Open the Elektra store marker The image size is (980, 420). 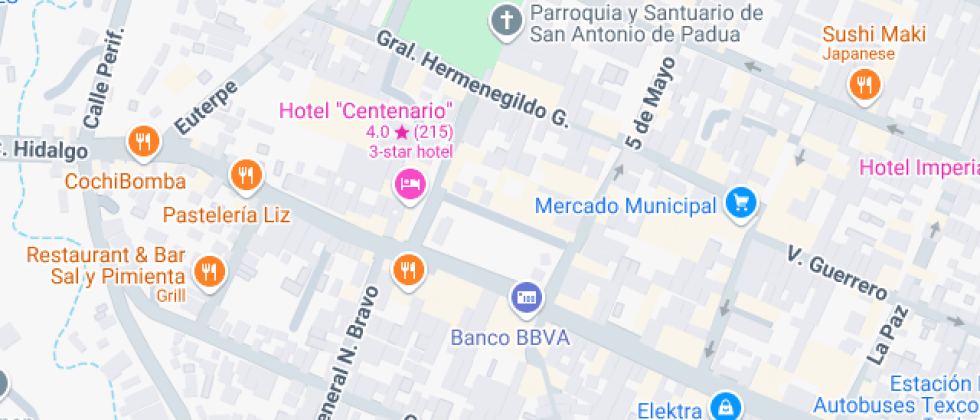pyautogui.click(x=725, y=404)
